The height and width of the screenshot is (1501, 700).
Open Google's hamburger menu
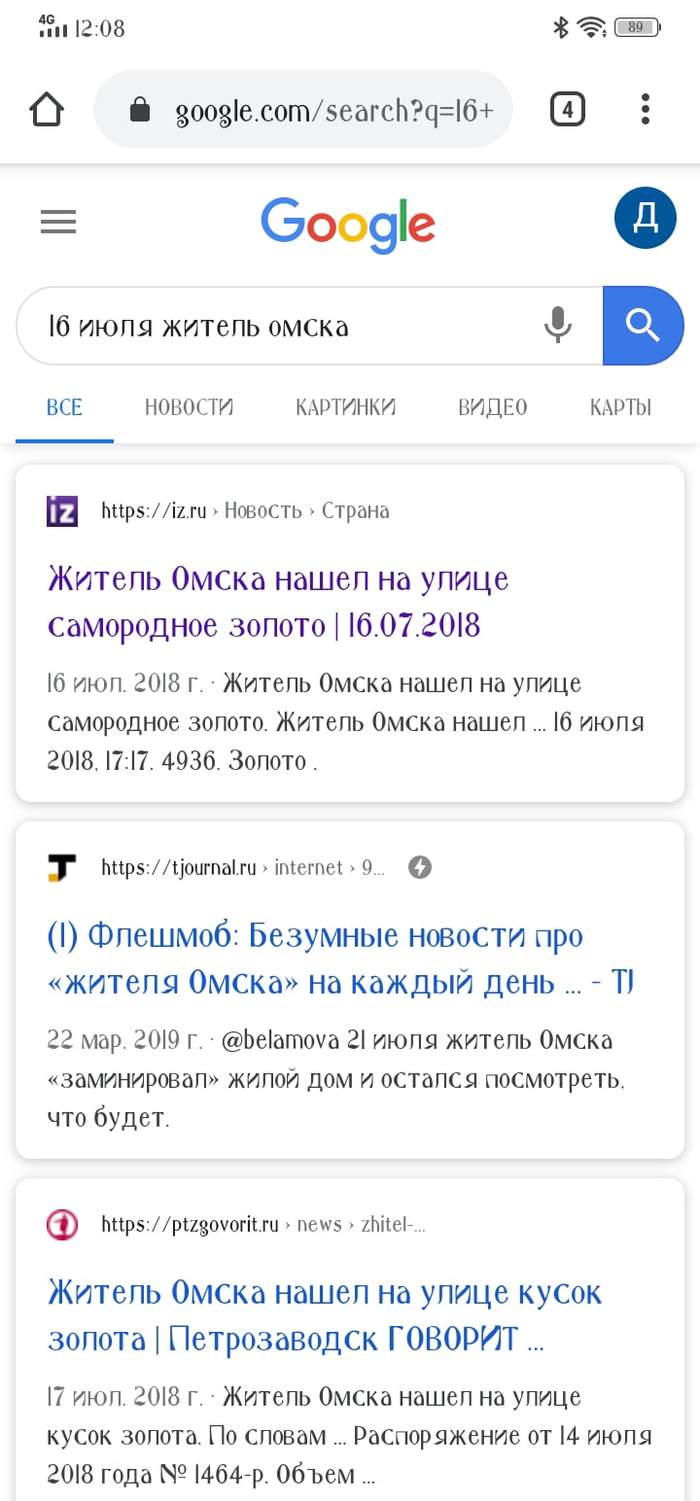pos(58,221)
